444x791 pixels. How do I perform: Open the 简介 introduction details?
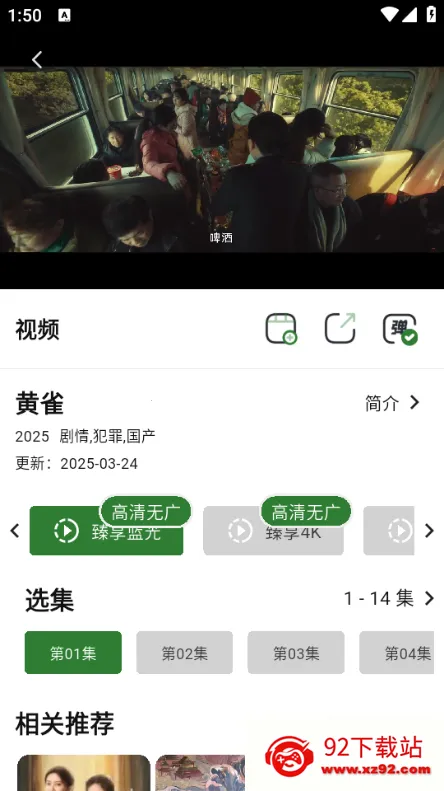[393, 403]
